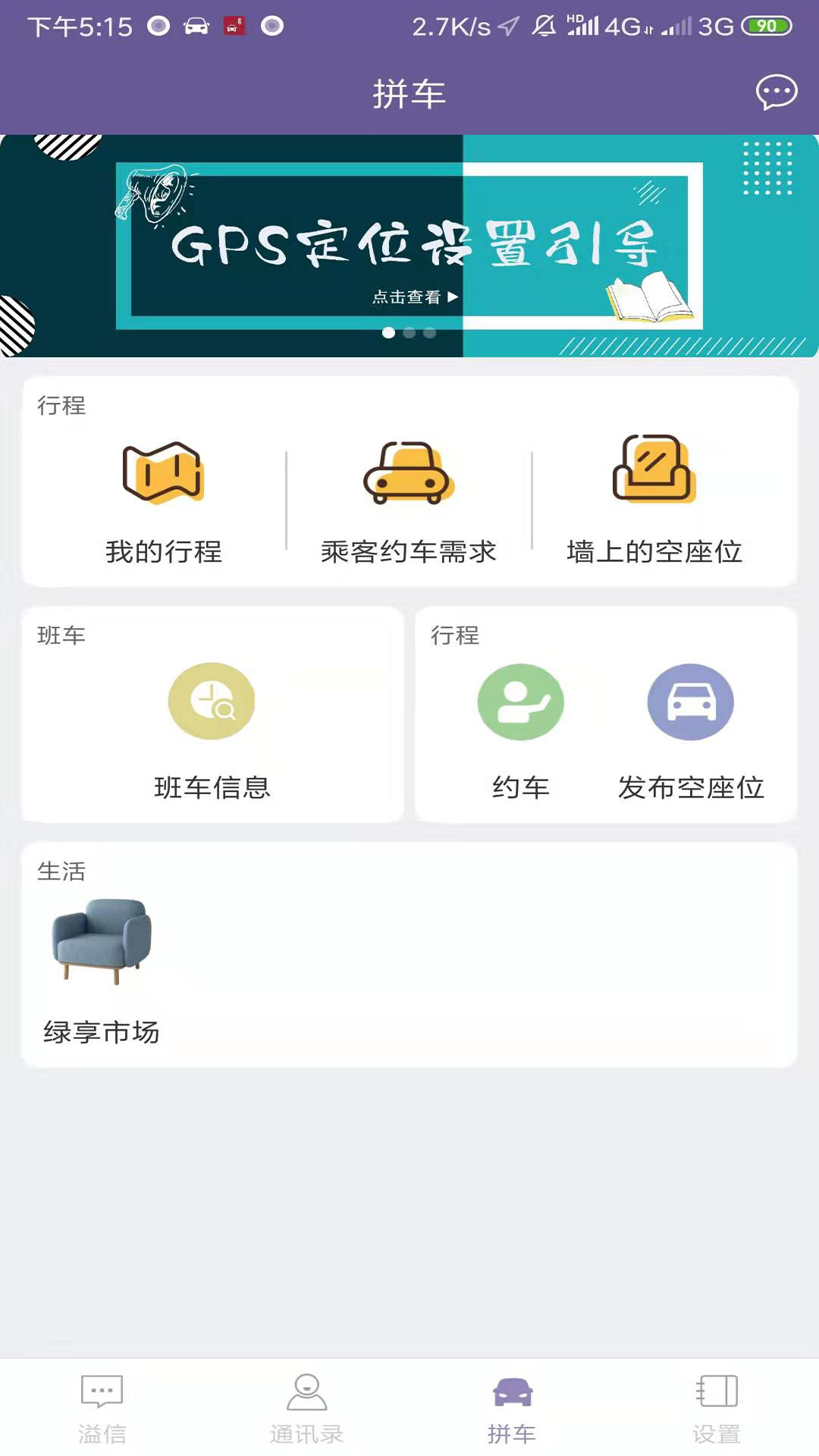Select the second carousel indicator dot
The image size is (819, 1456).
pyautogui.click(x=409, y=332)
